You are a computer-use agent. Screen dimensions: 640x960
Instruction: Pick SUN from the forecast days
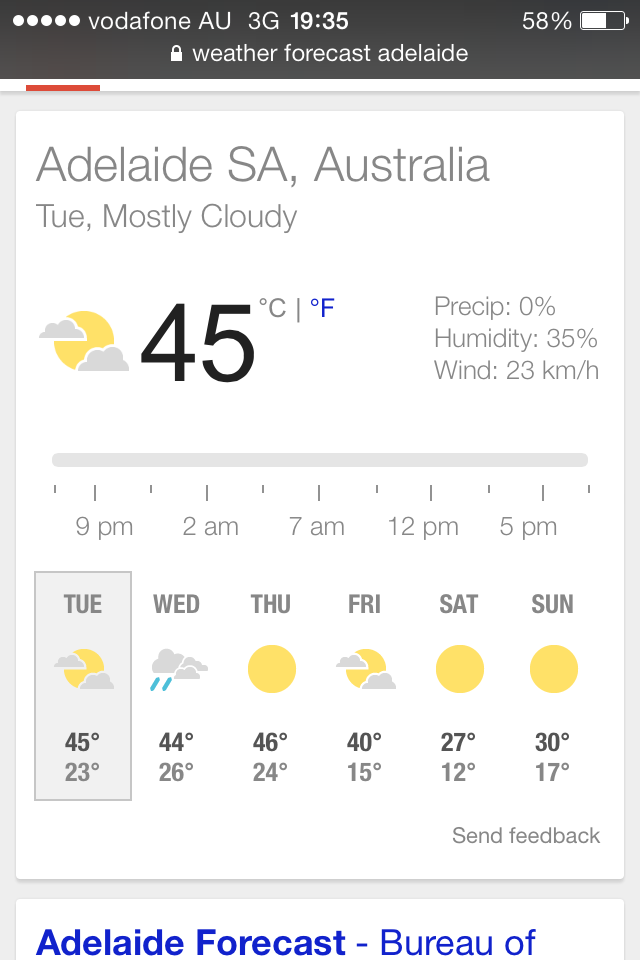(553, 686)
